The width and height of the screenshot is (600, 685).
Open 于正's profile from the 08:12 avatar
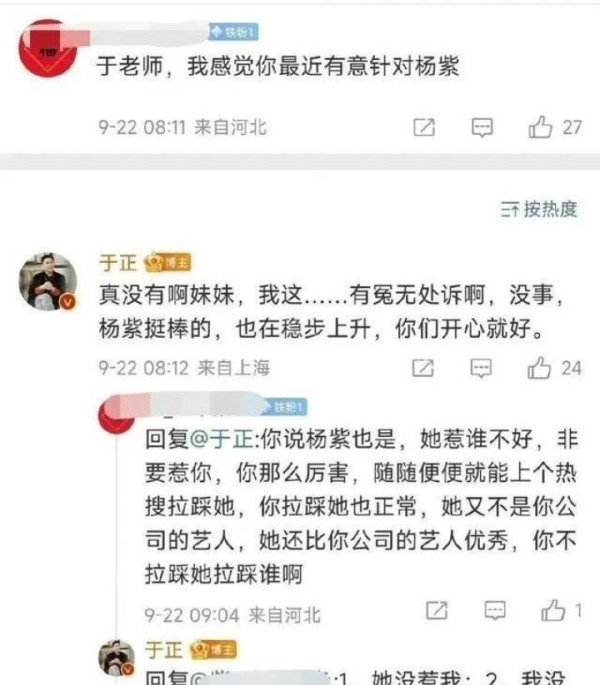point(49,282)
